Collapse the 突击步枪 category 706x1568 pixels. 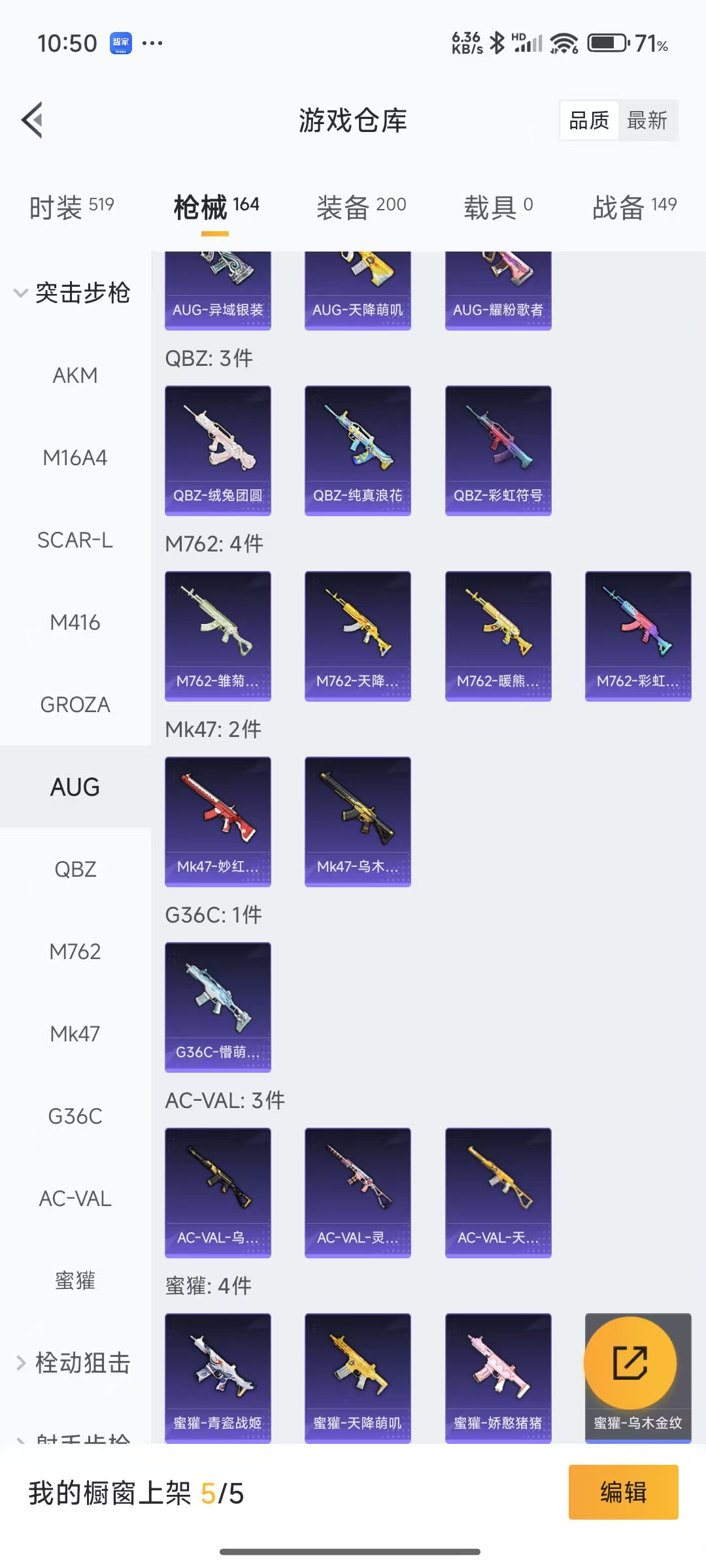click(73, 293)
